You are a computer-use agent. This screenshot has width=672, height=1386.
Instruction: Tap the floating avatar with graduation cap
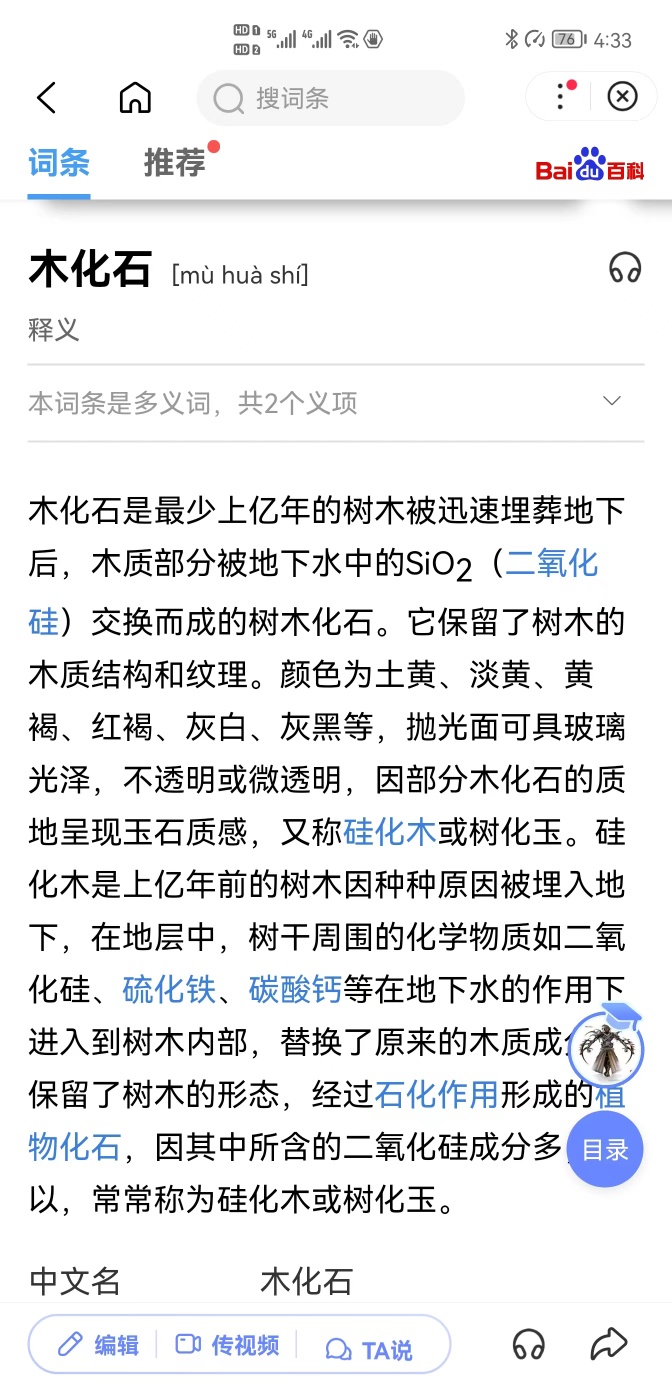coord(605,1047)
